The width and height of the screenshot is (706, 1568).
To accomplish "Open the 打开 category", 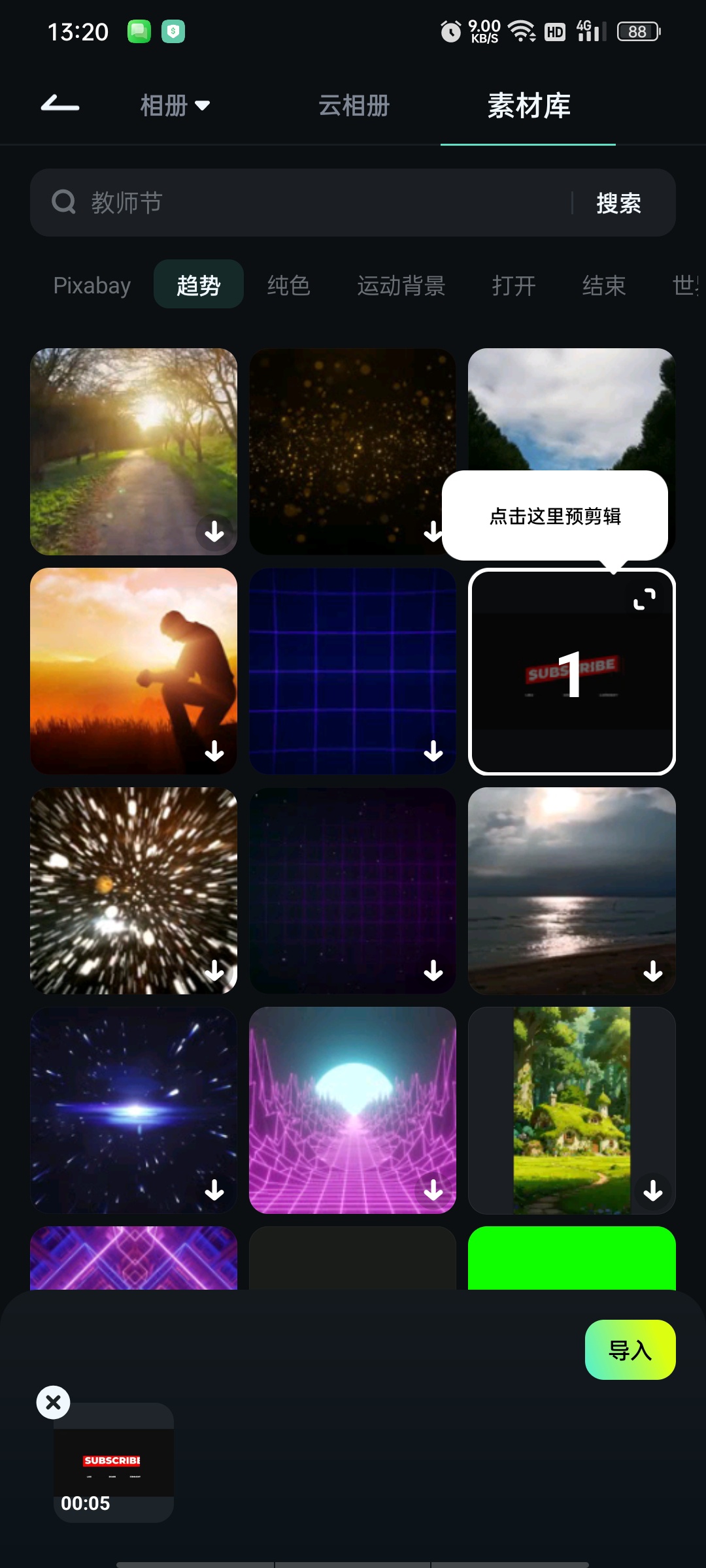I will [x=514, y=286].
